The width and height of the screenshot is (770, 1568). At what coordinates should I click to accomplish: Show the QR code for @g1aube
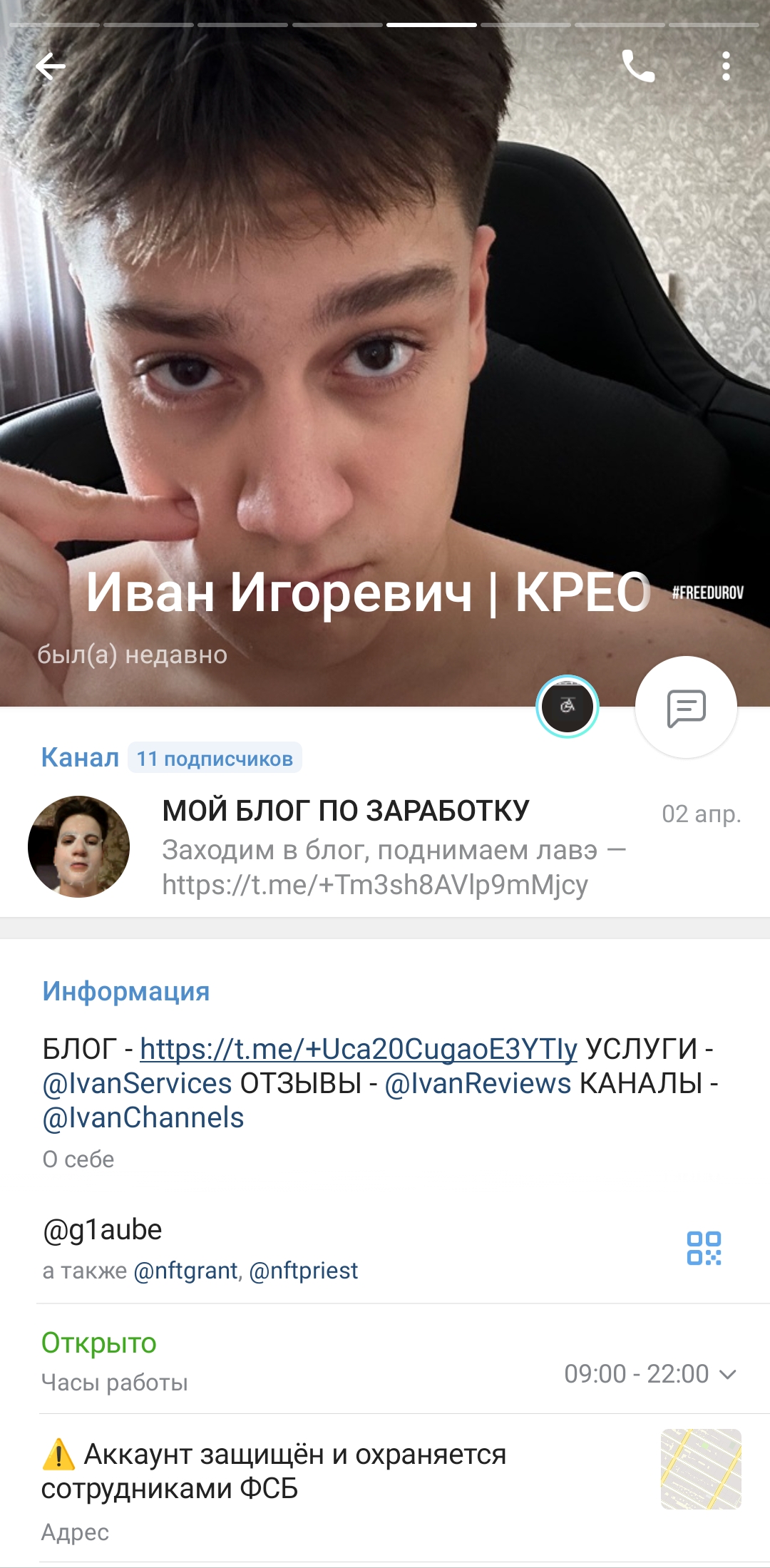tap(704, 1249)
